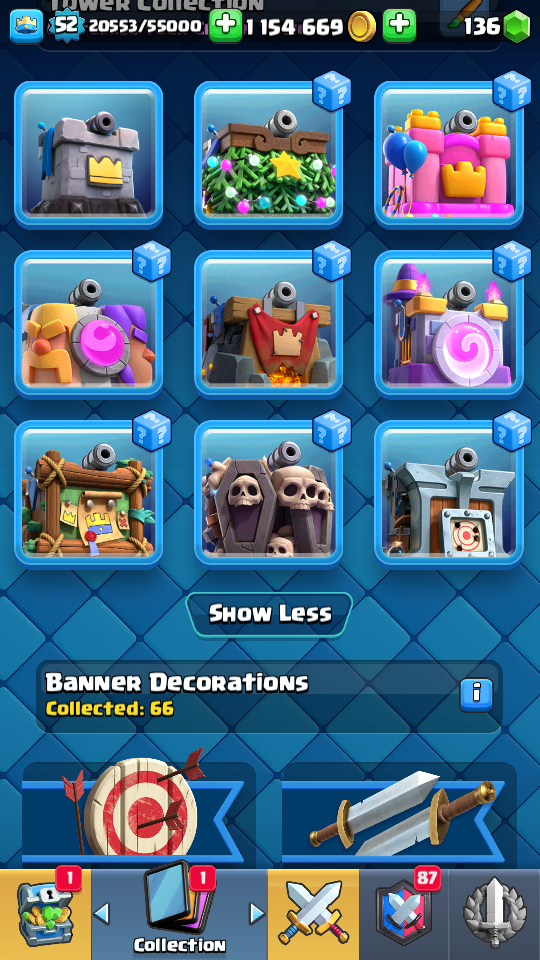Screen dimensions: 540x960
Task: Choose the purple wizard swirl tower skin
Action: 449,324
